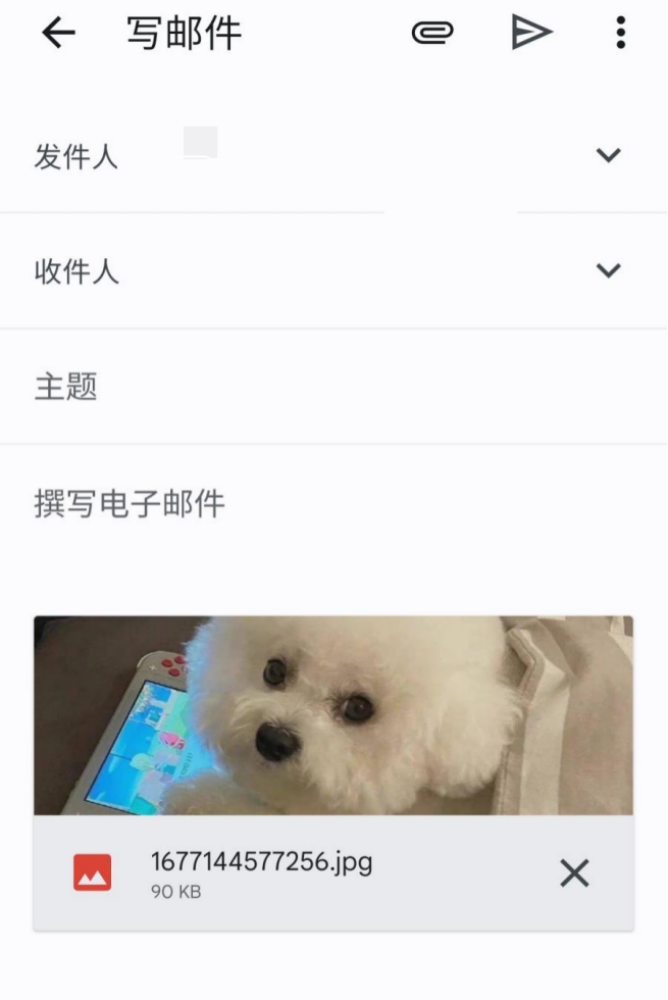668x1000 pixels.
Task: Send the email
Action: coord(531,33)
